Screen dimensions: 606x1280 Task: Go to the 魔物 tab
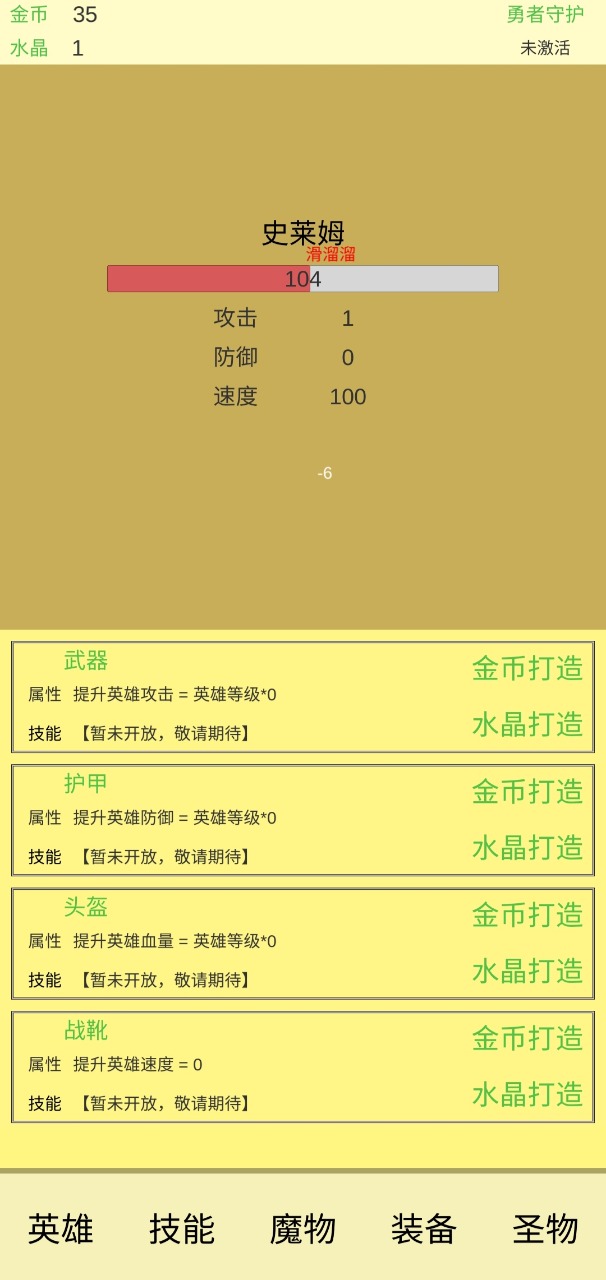click(303, 1228)
